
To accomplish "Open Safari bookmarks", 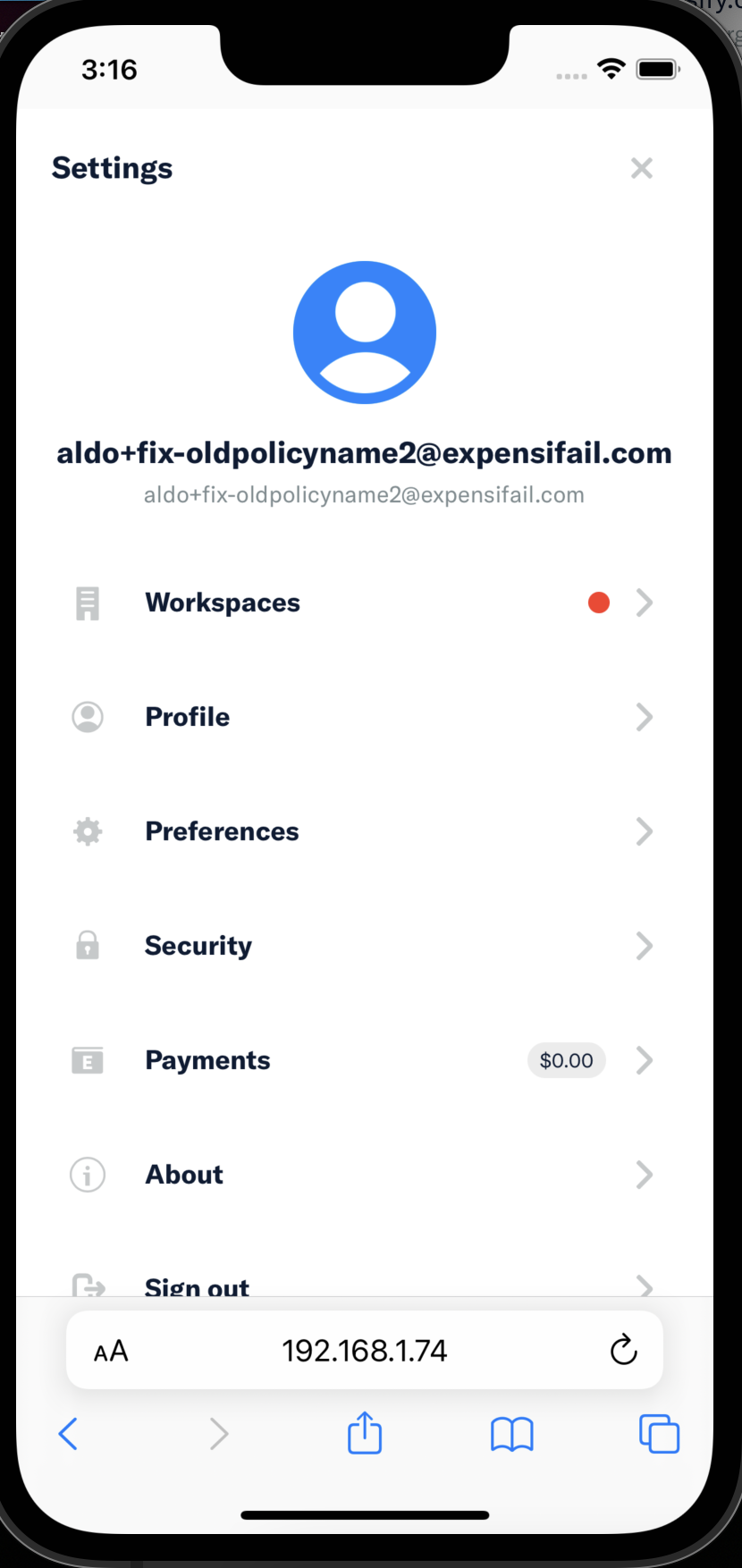I will coord(512,1435).
